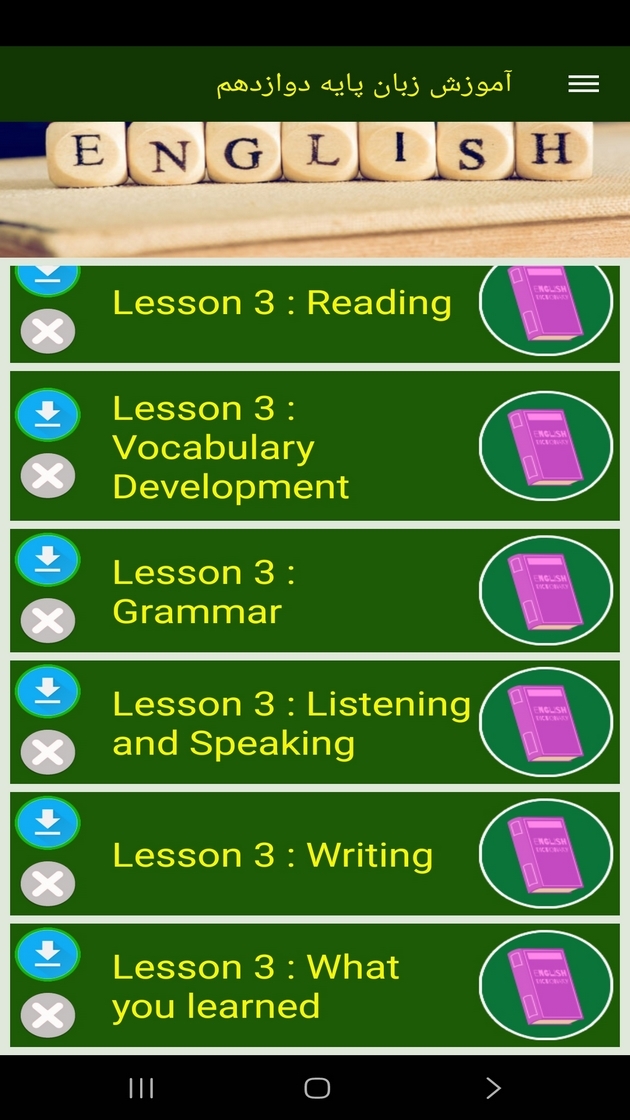Open Lesson 3 : Reading
630x1120 pixels.
tap(314, 314)
